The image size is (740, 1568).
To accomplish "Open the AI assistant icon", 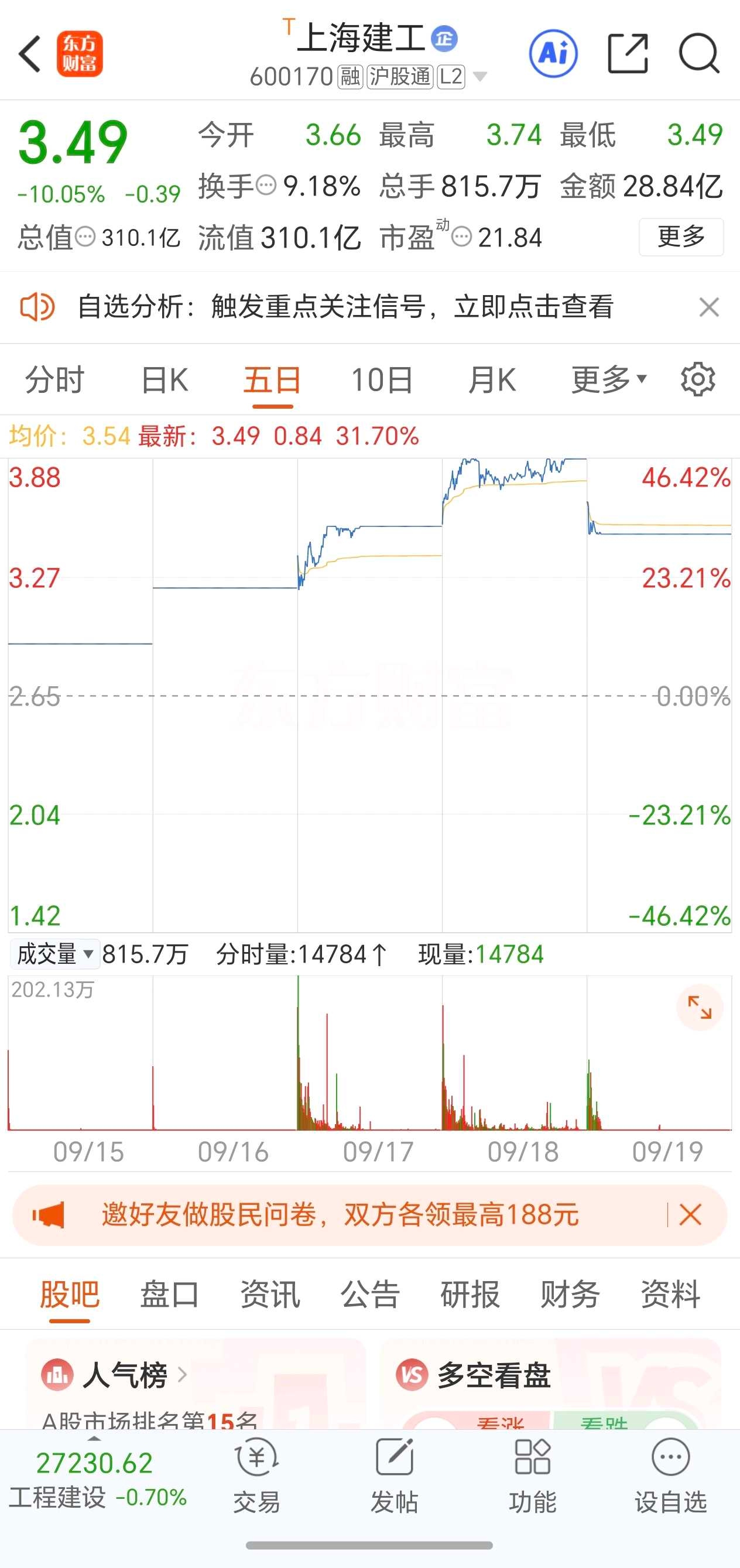I will tap(553, 54).
